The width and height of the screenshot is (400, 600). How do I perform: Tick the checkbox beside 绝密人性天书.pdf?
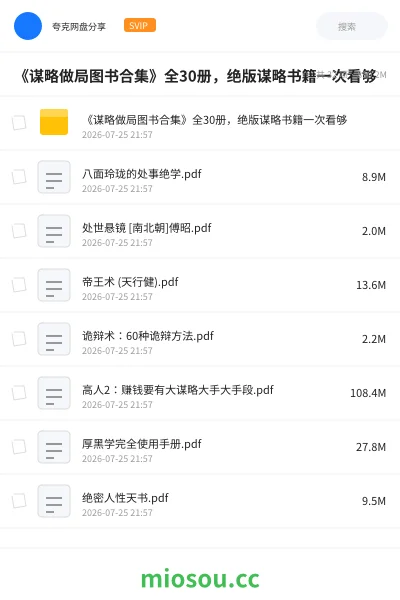[x=19, y=501]
